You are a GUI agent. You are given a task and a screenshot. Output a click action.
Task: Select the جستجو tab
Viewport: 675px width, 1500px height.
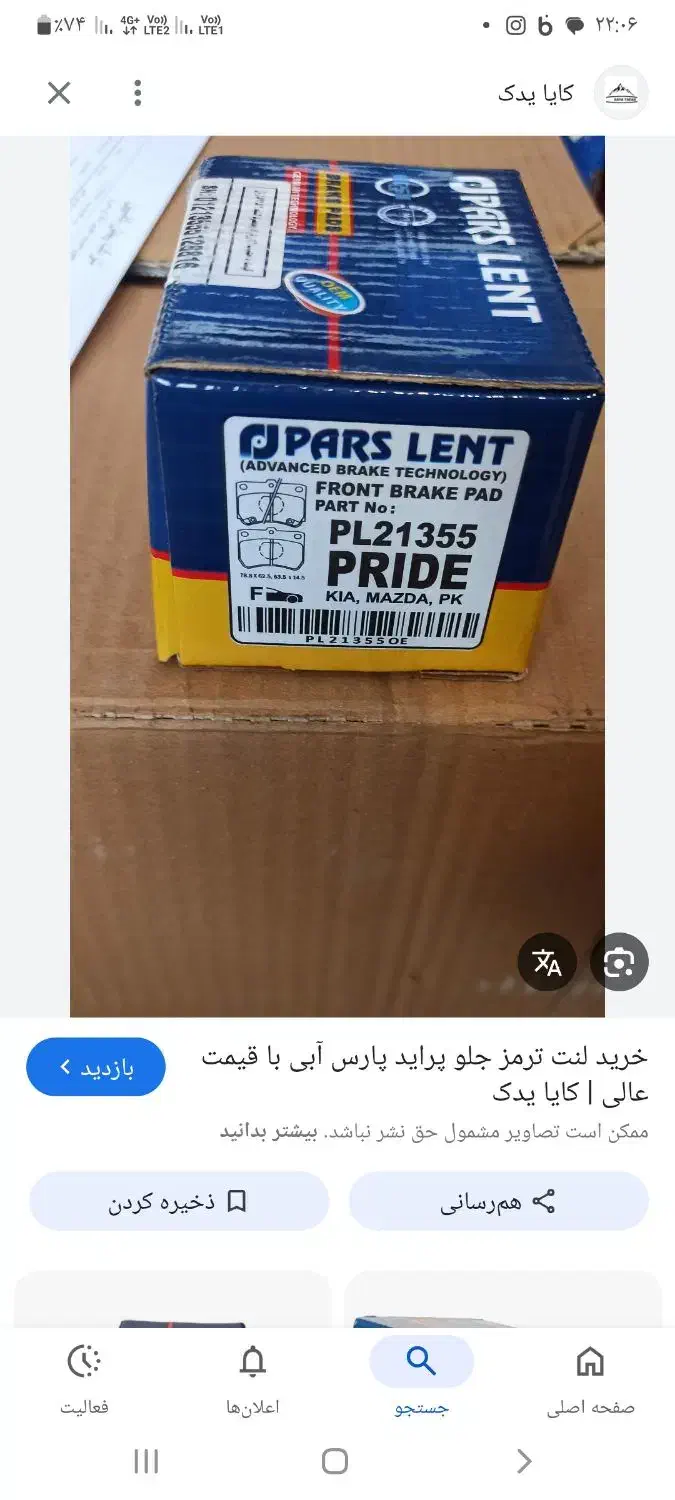coord(421,1380)
